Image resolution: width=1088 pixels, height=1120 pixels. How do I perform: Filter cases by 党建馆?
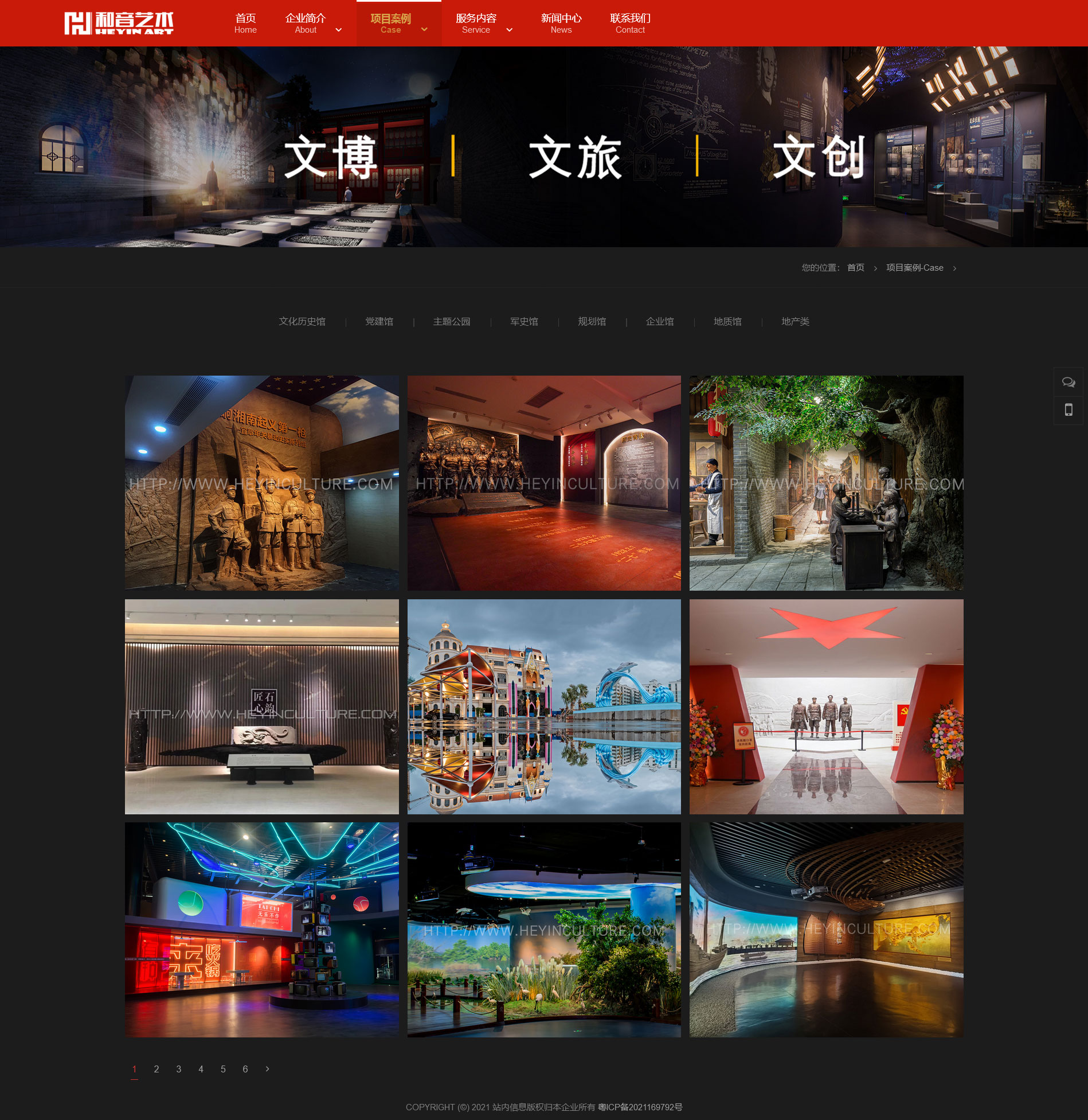pyautogui.click(x=379, y=322)
